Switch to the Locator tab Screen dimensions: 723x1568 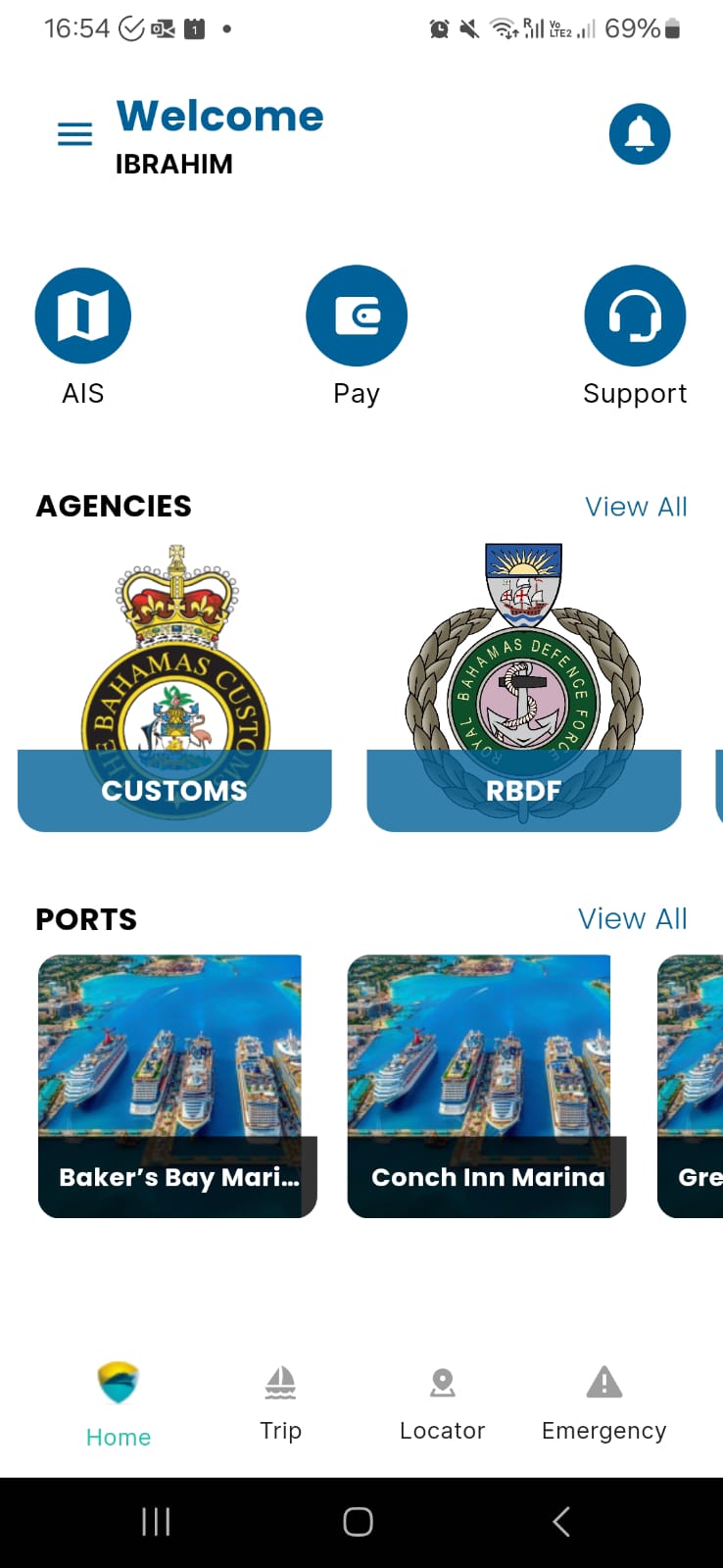click(x=443, y=1404)
